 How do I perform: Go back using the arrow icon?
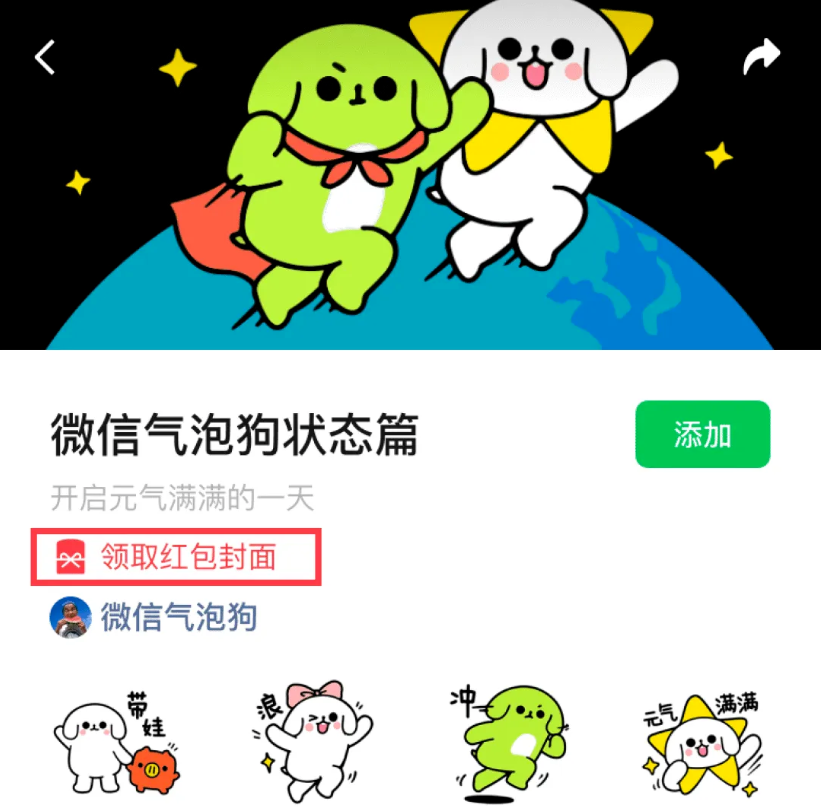click(x=45, y=58)
